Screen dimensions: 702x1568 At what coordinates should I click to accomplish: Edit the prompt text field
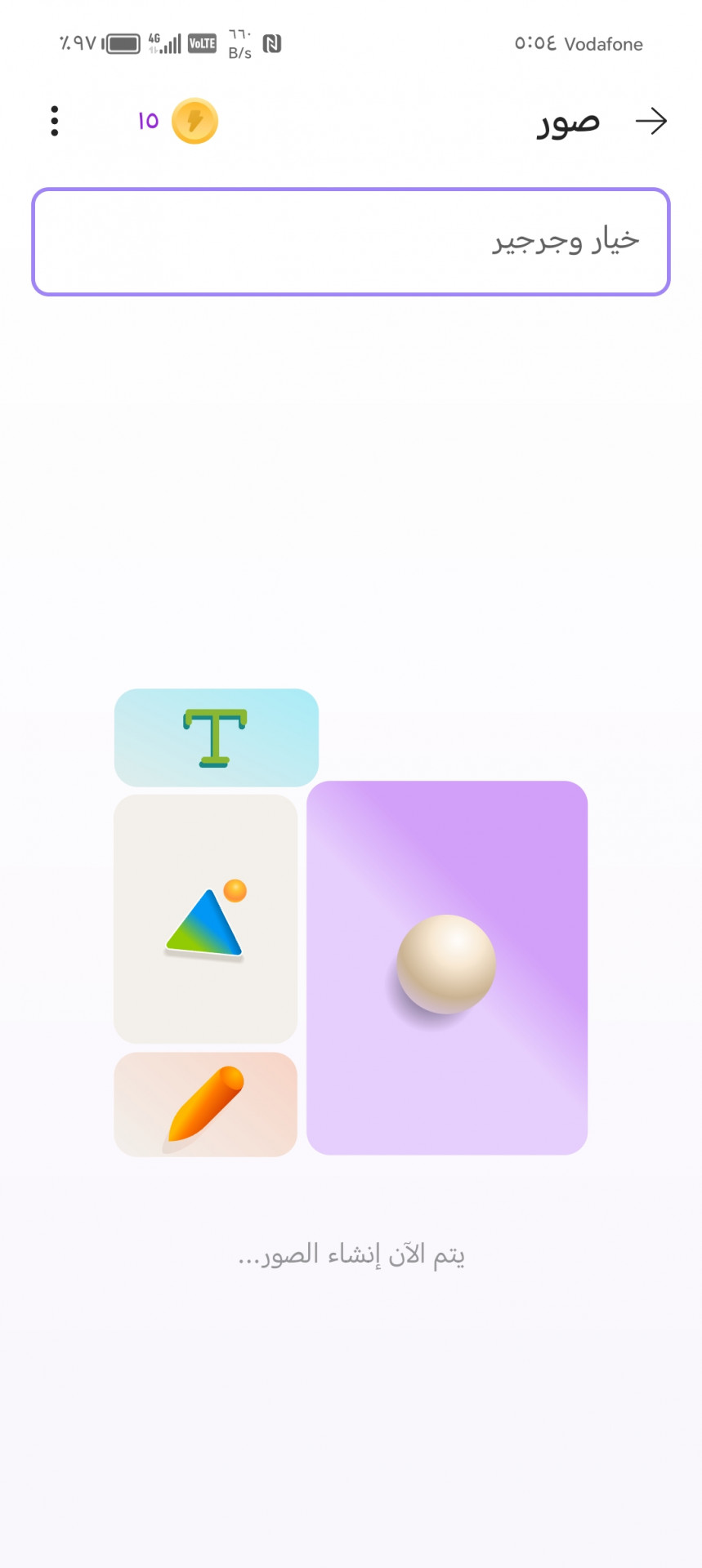coord(351,242)
